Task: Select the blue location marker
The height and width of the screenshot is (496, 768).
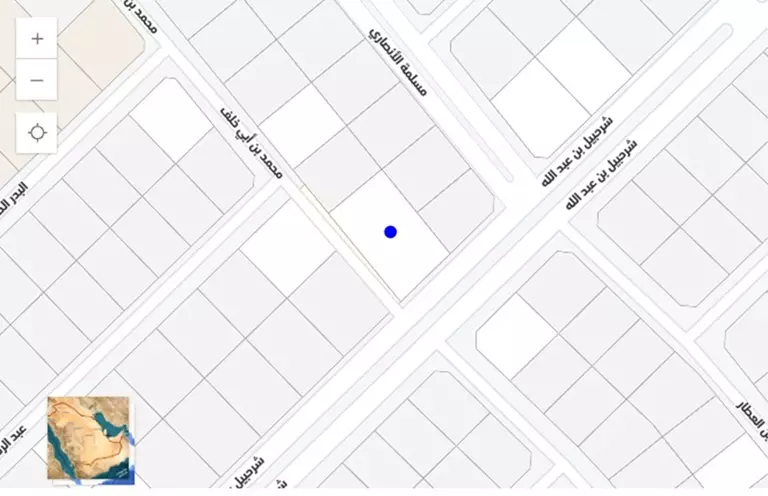Action: [x=391, y=232]
